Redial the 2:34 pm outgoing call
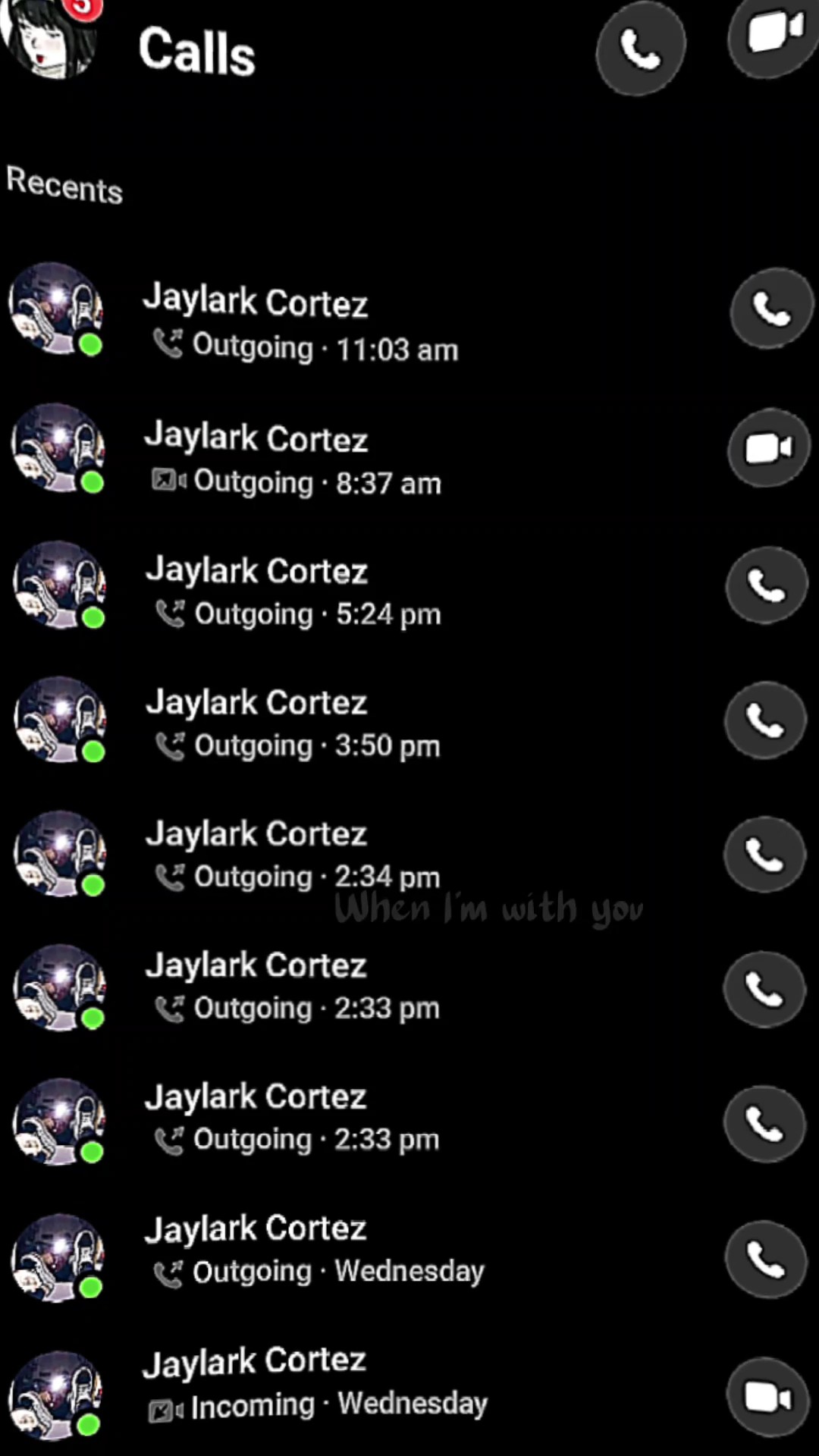Image resolution: width=819 pixels, height=1456 pixels. [x=764, y=855]
